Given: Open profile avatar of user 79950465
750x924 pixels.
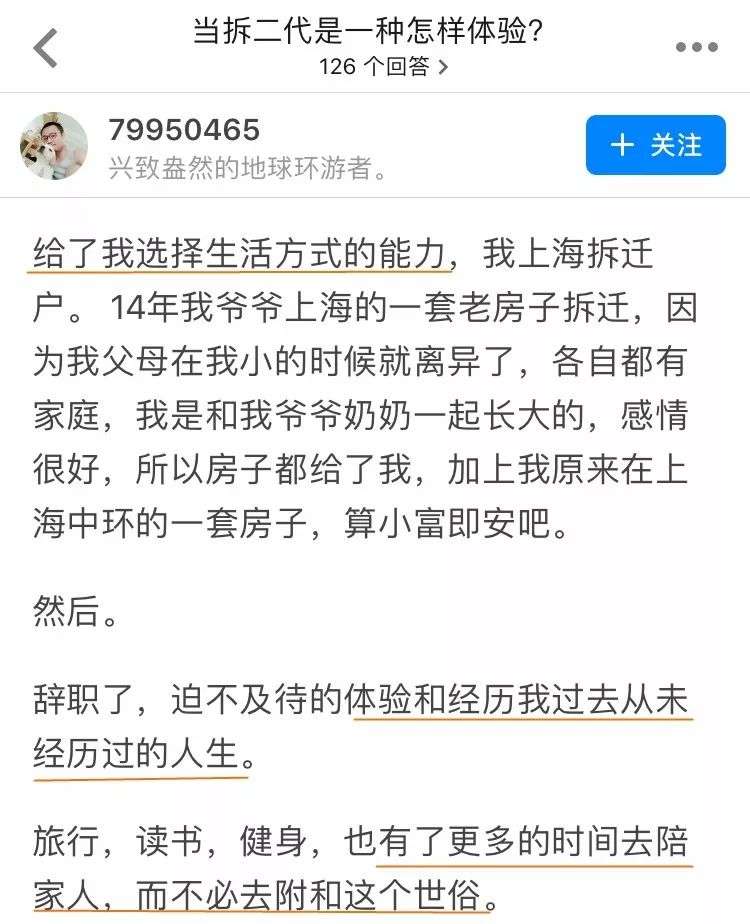Looking at the screenshot, I should [x=54, y=146].
